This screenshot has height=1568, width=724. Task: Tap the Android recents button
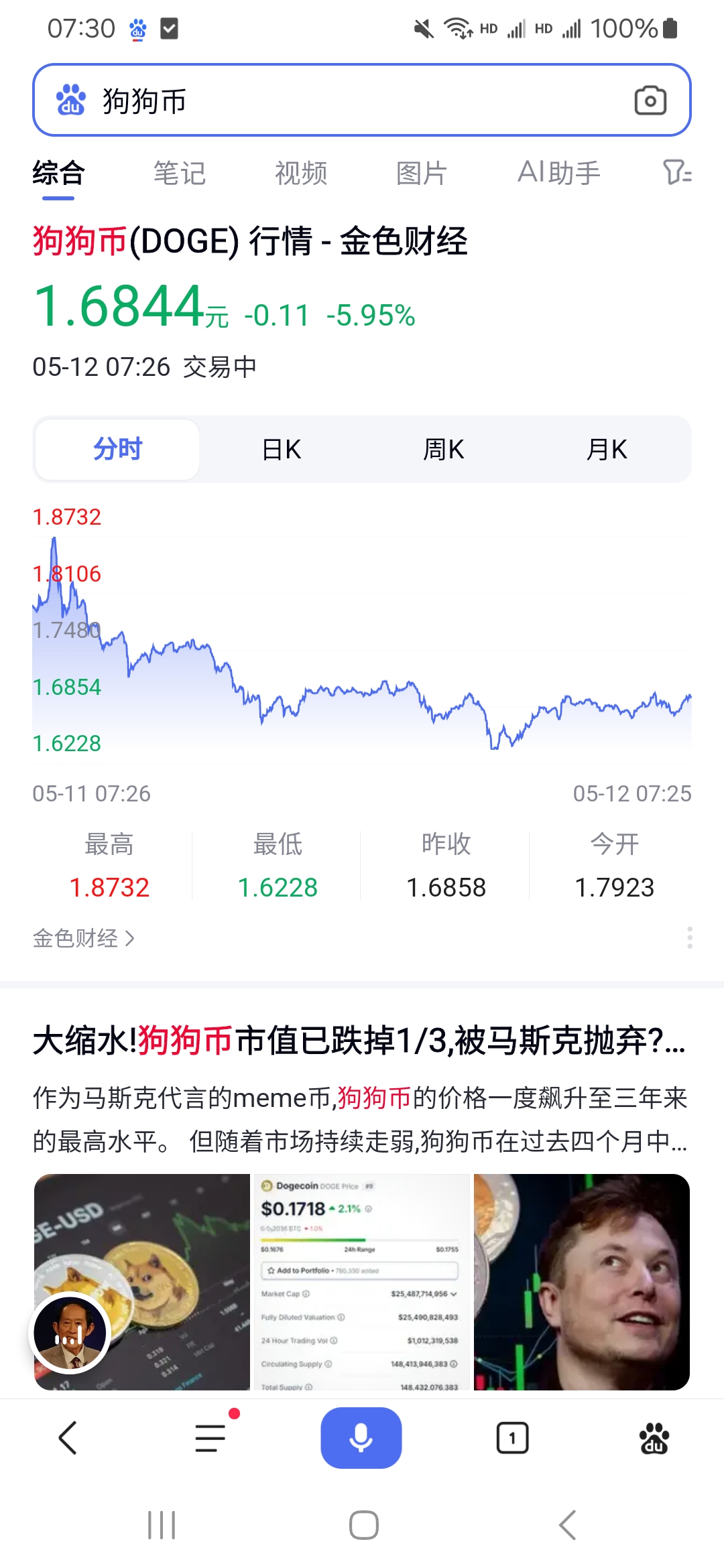pyautogui.click(x=161, y=1524)
